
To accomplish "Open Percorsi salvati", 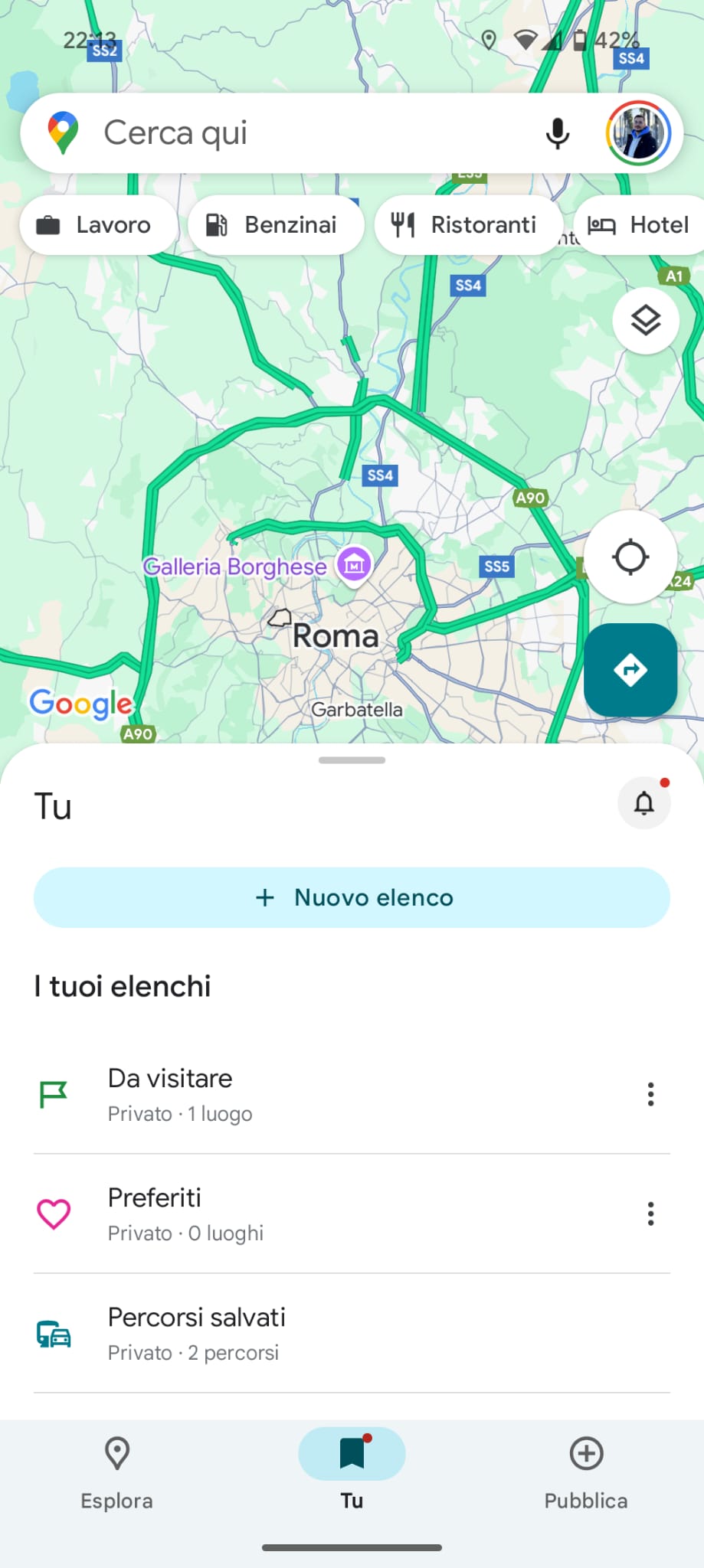I will click(352, 1334).
